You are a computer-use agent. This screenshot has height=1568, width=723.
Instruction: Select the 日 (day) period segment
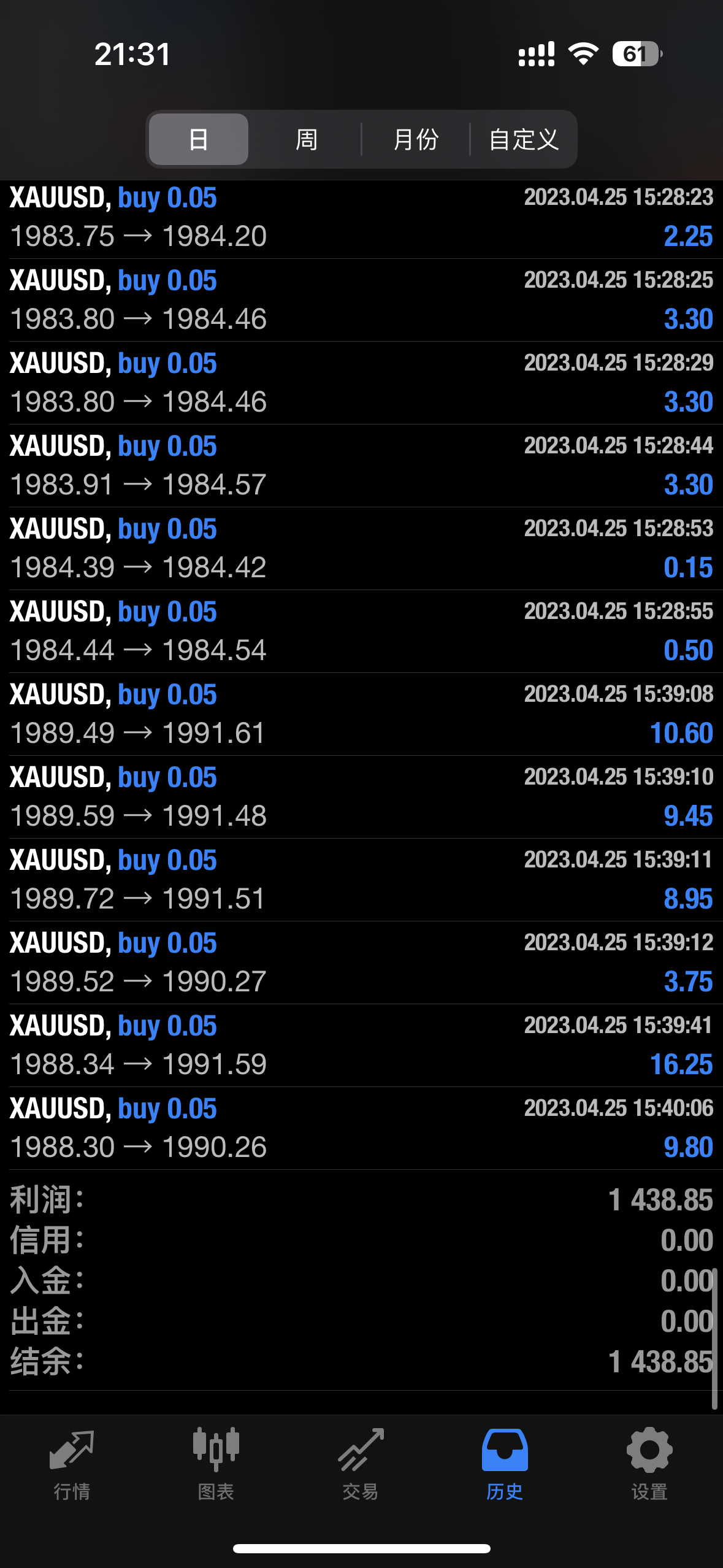point(199,139)
